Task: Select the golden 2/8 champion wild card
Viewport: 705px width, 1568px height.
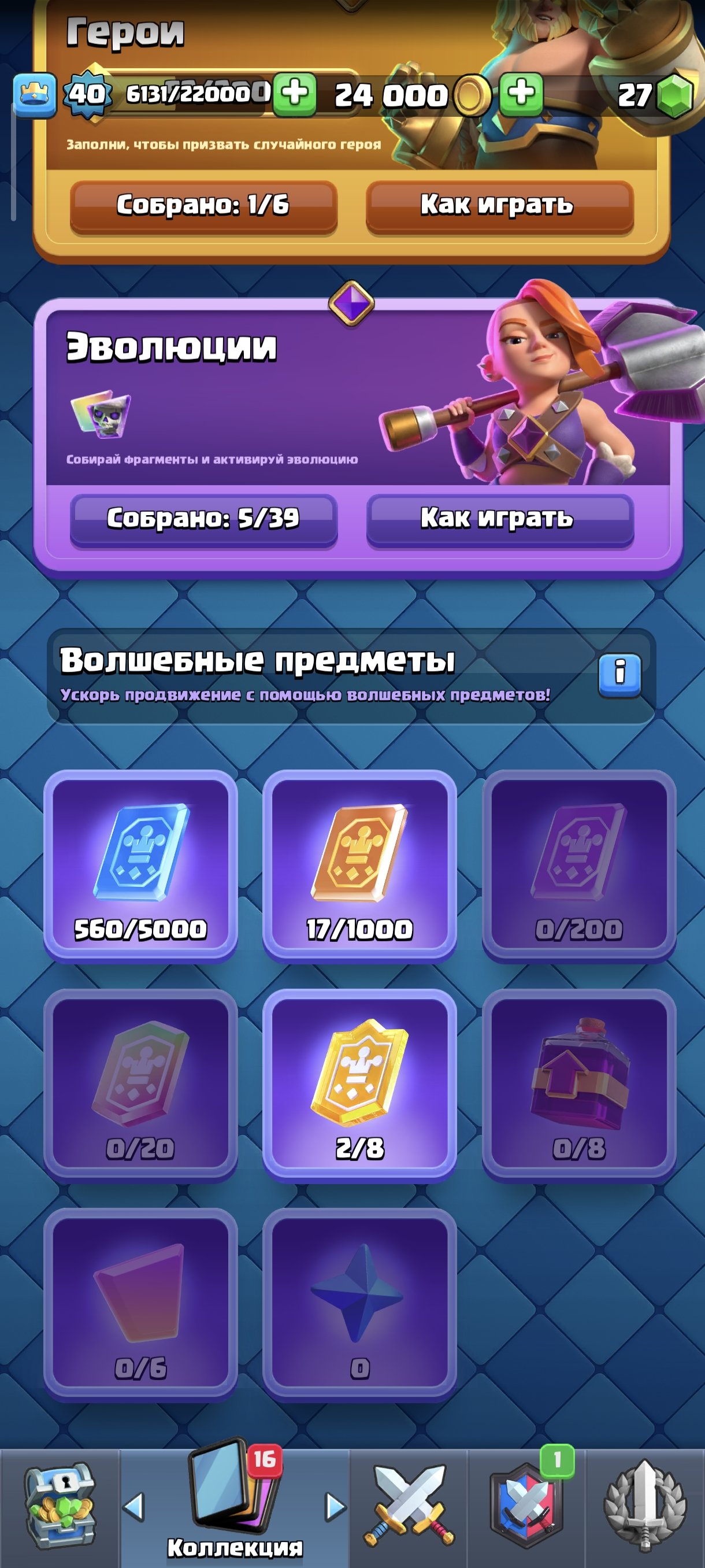Action: [x=359, y=1083]
